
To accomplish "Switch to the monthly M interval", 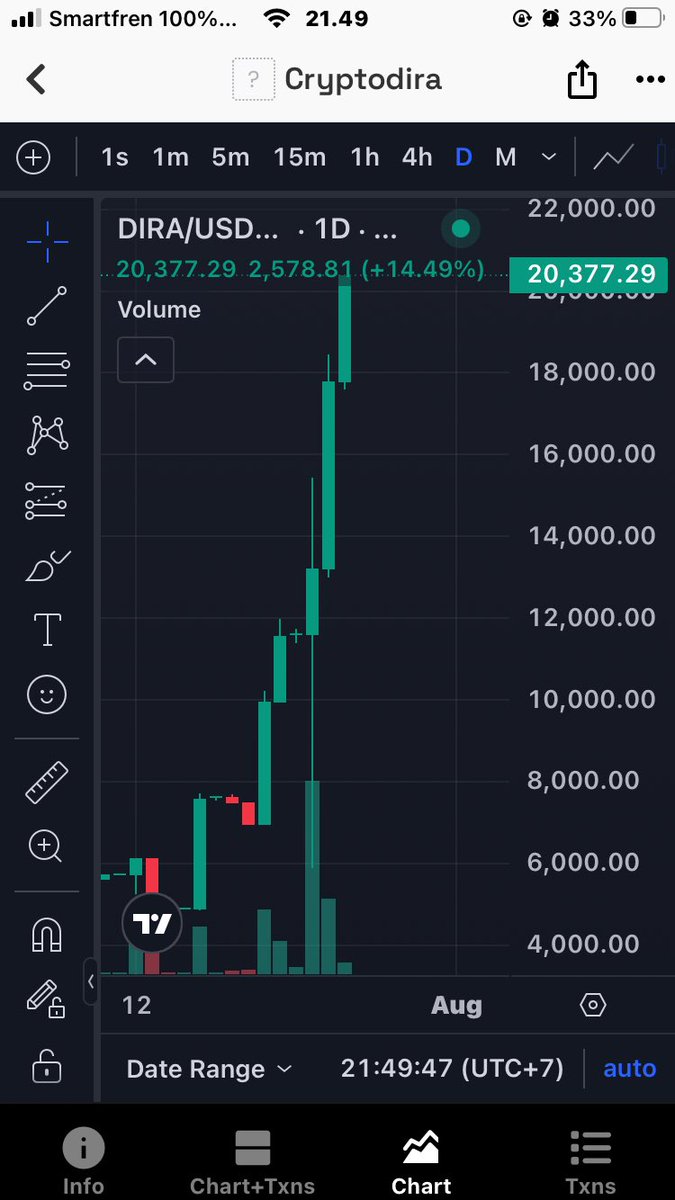I will click(x=506, y=157).
